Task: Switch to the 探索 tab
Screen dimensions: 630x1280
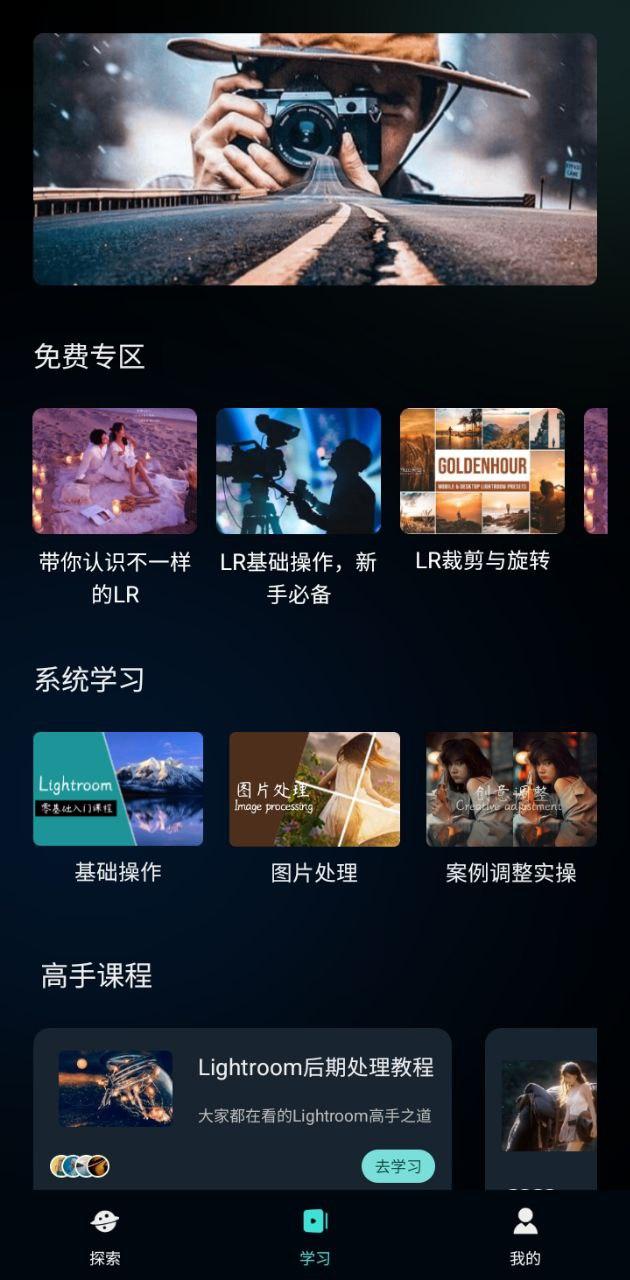Action: (105, 1236)
